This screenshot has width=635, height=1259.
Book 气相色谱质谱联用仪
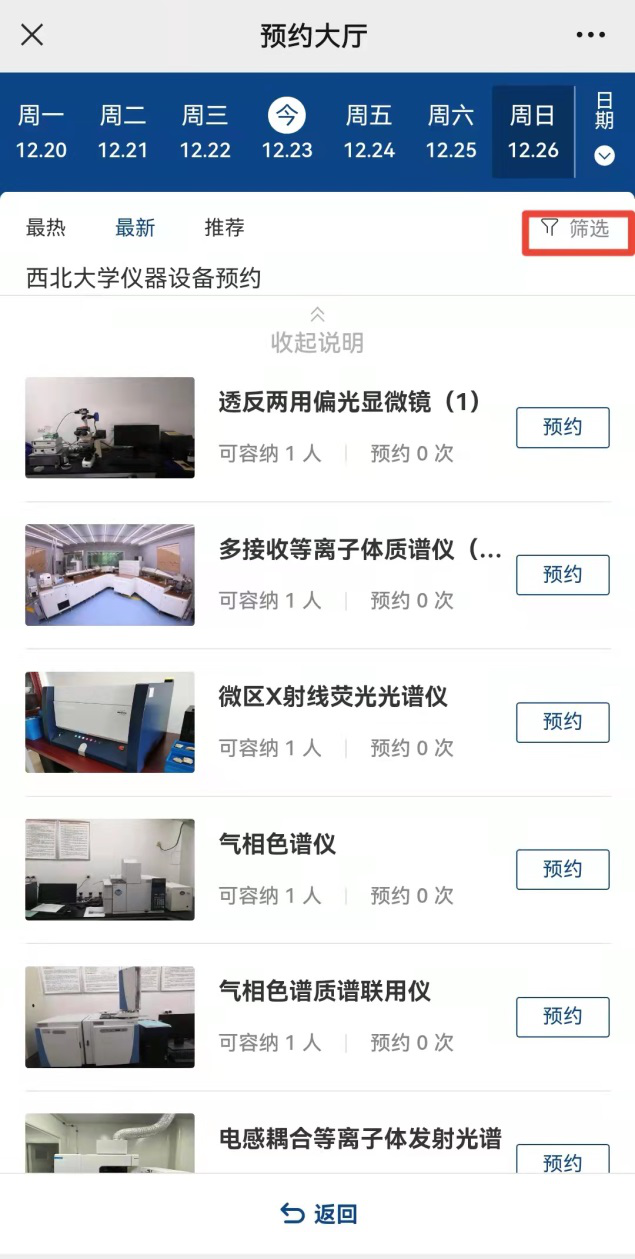[562, 1016]
